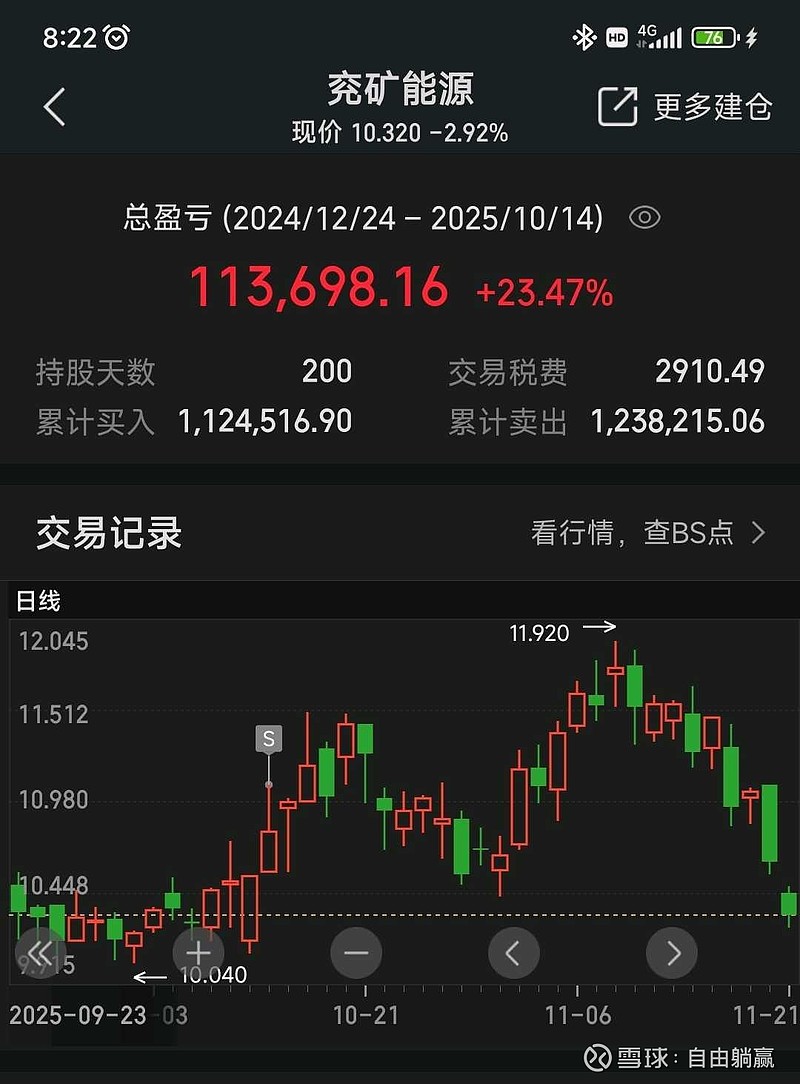Jump to earliest data with double-left chevron

click(x=40, y=952)
